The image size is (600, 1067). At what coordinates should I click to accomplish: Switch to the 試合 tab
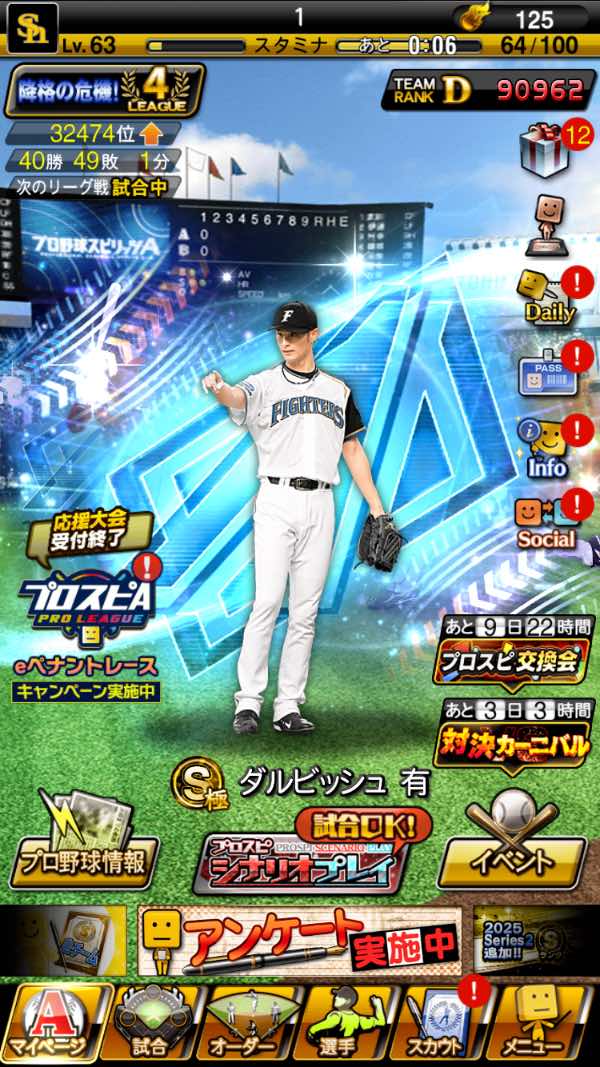(152, 1022)
